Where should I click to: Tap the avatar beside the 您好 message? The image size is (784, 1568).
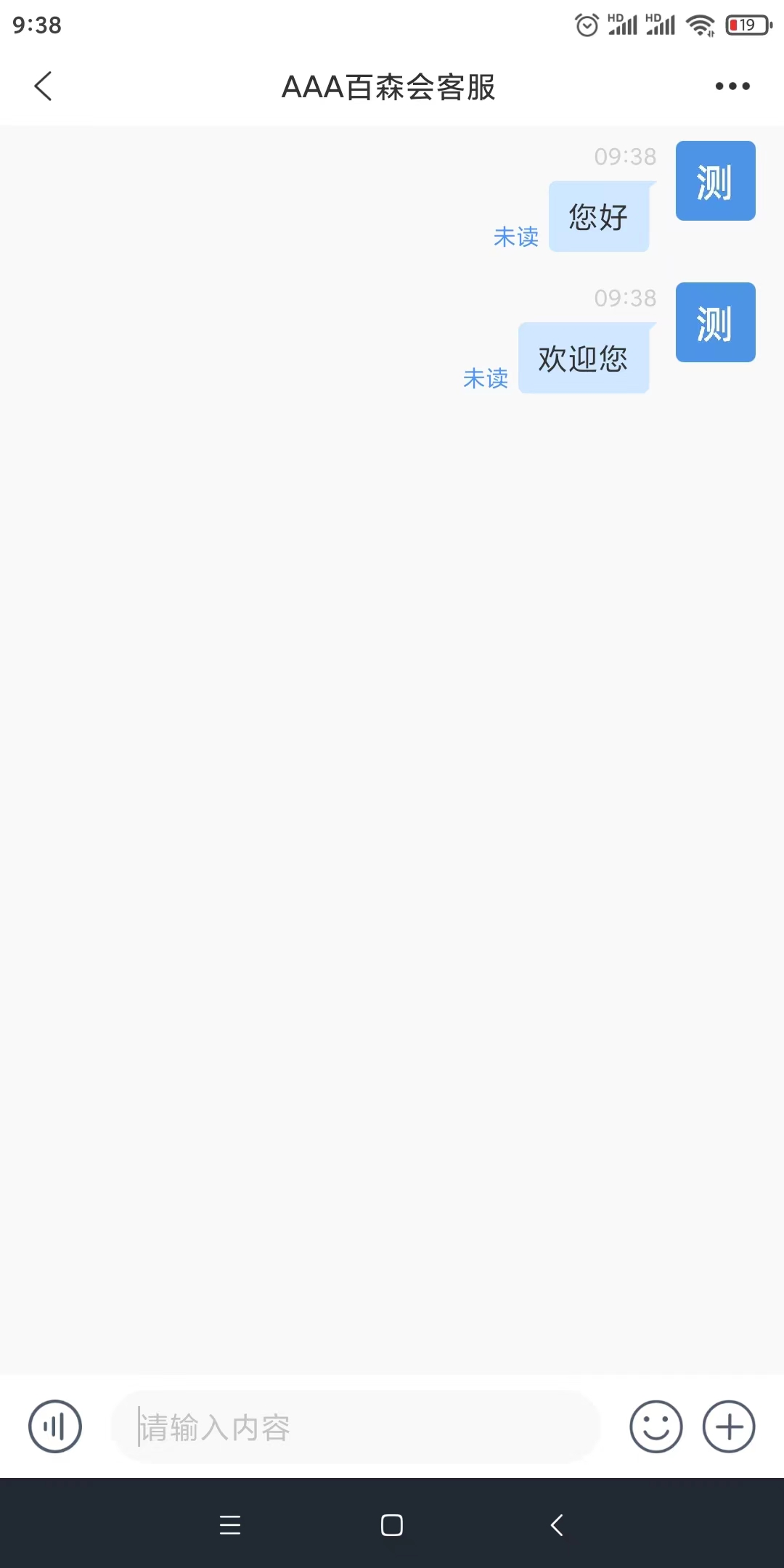tap(716, 181)
